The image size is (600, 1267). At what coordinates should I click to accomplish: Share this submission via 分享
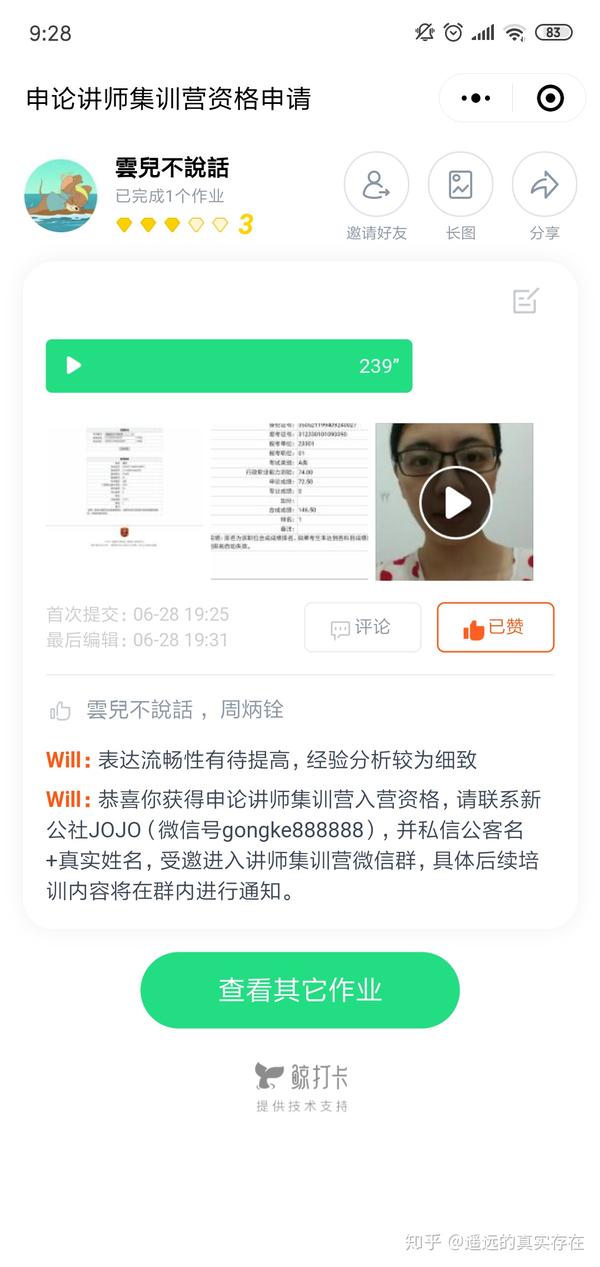(544, 185)
